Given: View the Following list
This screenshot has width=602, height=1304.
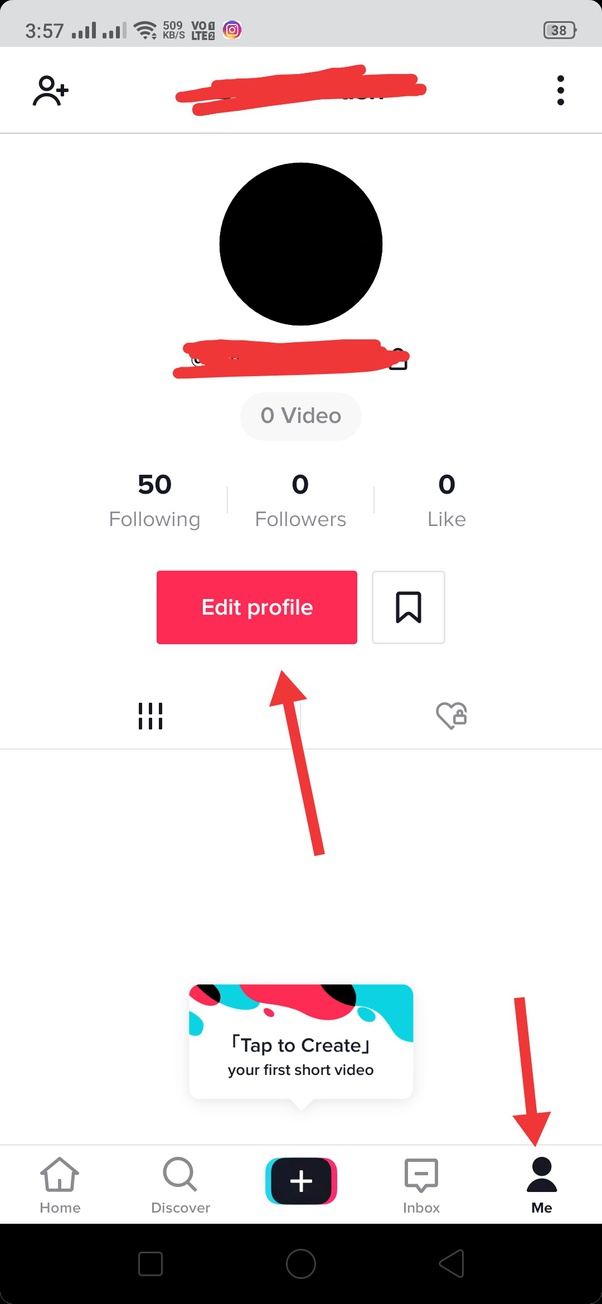Looking at the screenshot, I should [x=154, y=501].
